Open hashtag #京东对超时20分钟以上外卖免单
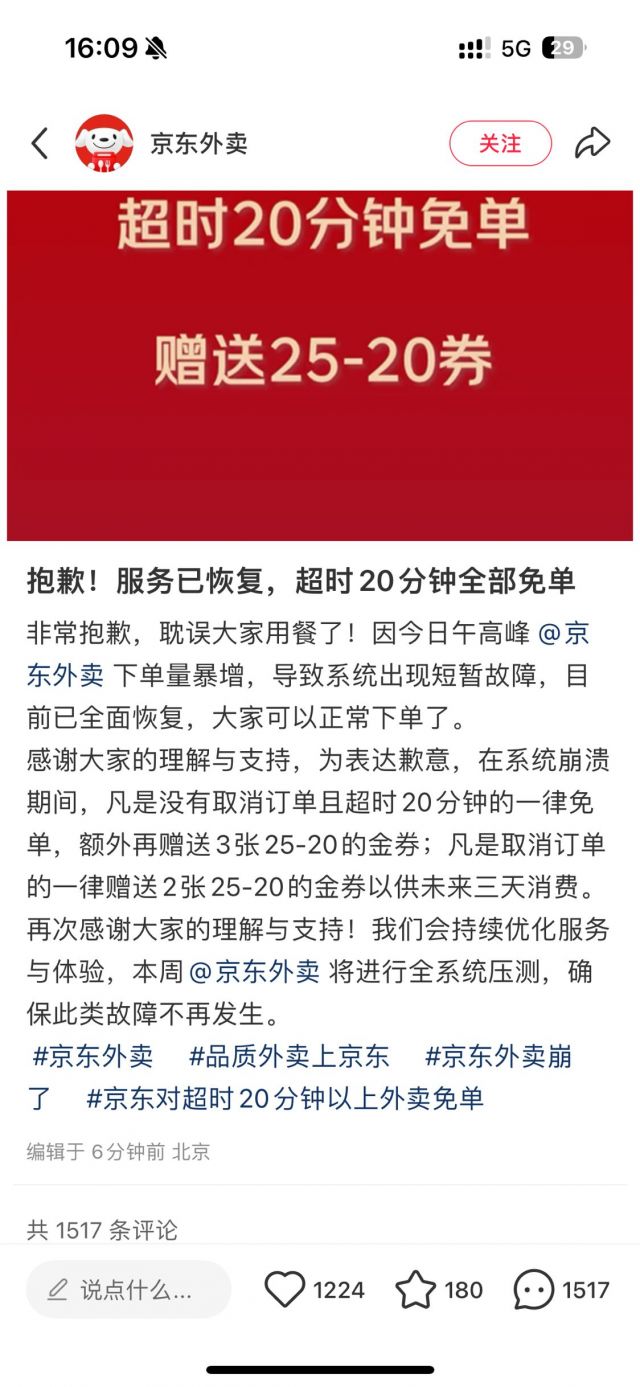The height and width of the screenshot is (1387, 640). (x=285, y=1099)
